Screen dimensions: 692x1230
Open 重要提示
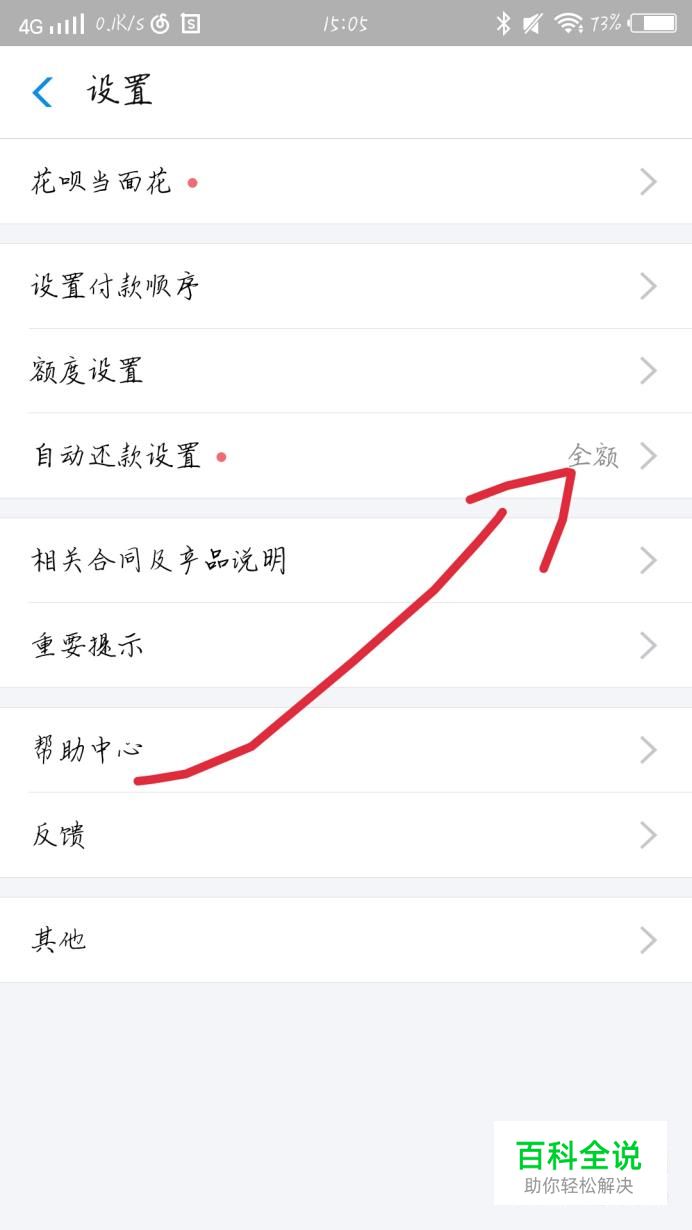346,645
